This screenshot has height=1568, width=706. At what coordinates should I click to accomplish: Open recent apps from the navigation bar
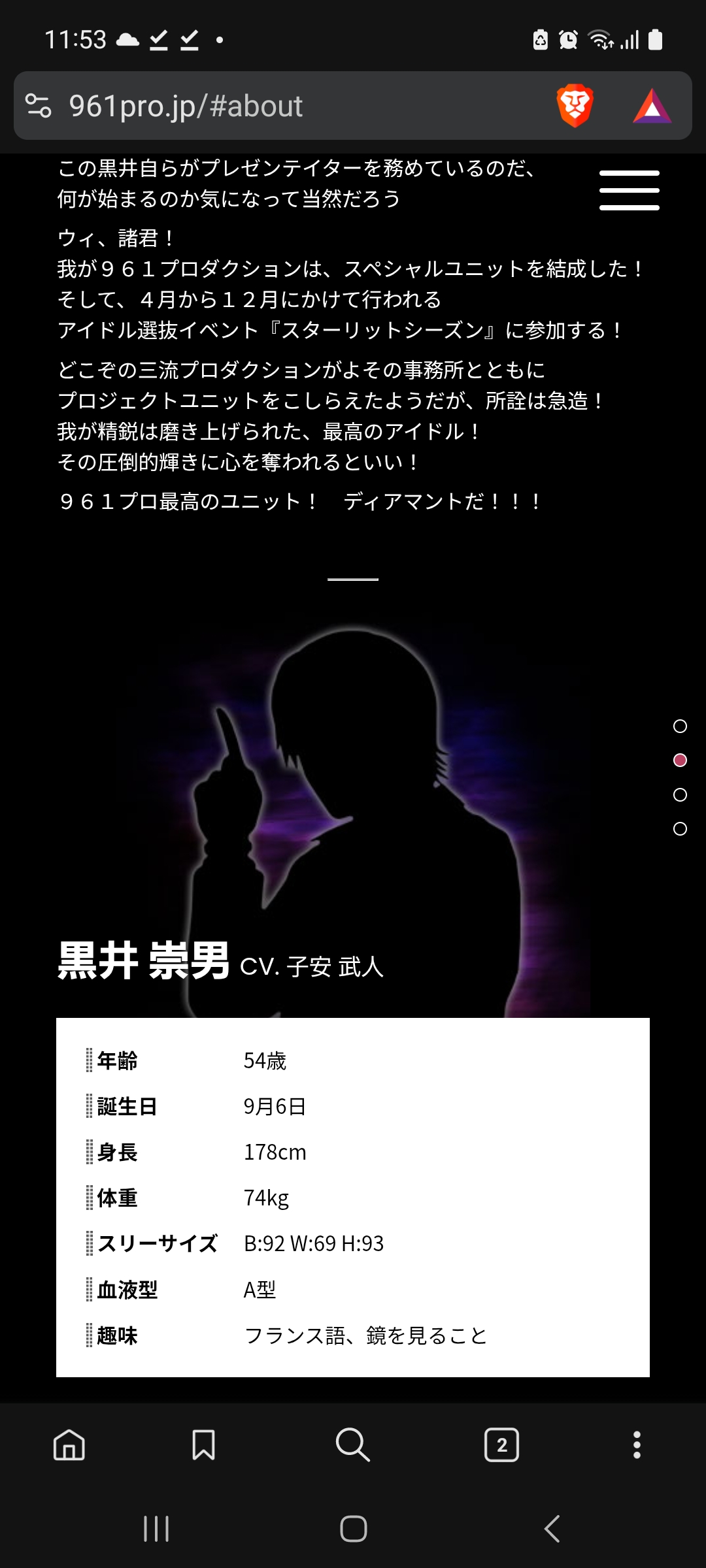point(156,1529)
